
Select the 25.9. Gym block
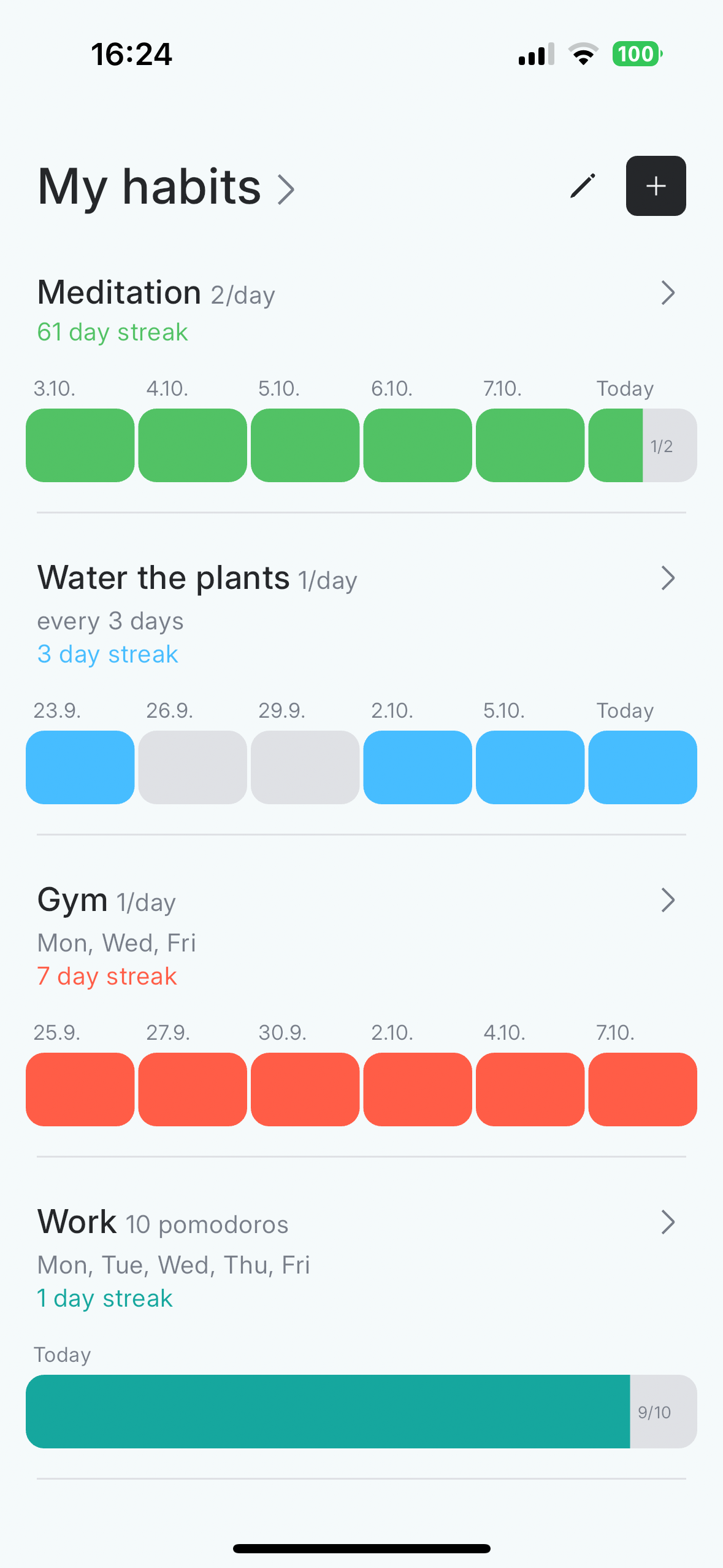coord(80,1090)
